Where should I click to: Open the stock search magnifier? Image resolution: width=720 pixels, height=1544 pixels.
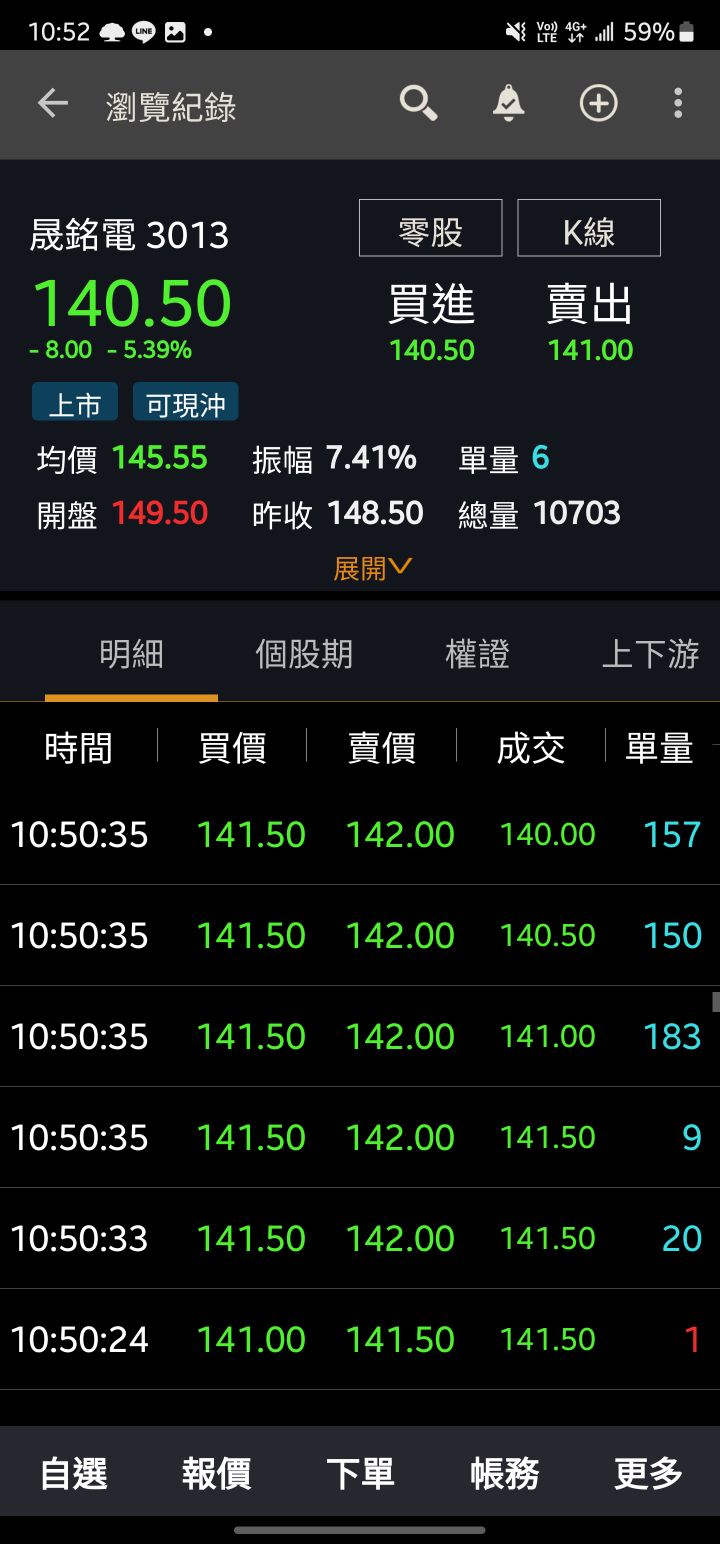click(418, 104)
